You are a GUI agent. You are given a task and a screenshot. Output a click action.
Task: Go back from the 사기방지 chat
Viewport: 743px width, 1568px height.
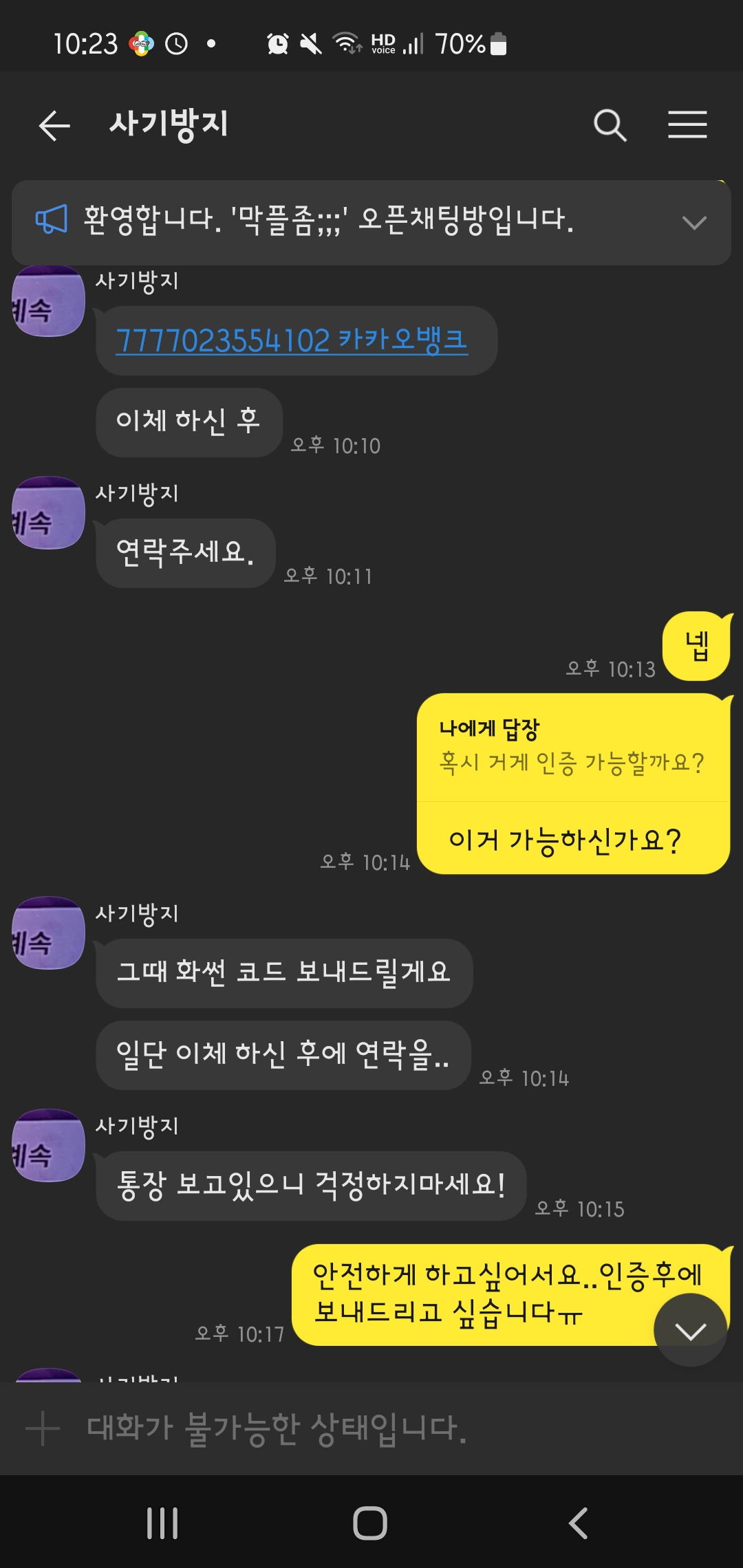pos(54,126)
